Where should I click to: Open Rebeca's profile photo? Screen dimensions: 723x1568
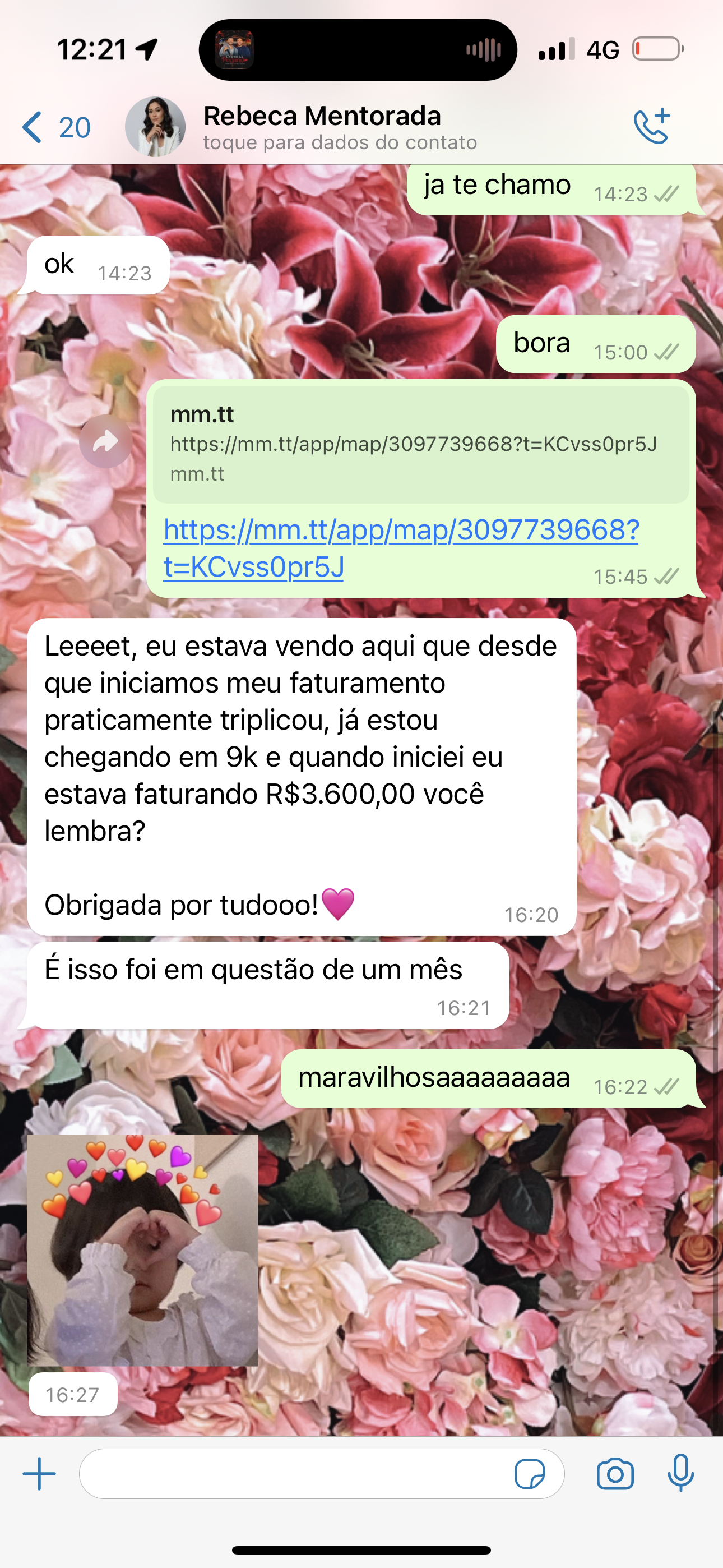pyautogui.click(x=155, y=127)
